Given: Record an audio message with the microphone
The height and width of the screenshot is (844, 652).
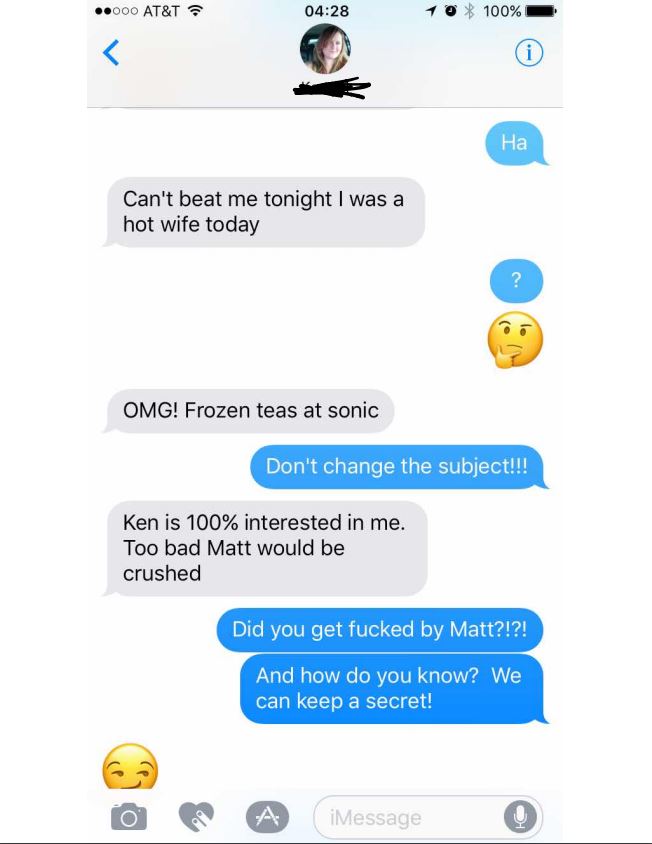Looking at the screenshot, I should pos(519,817).
